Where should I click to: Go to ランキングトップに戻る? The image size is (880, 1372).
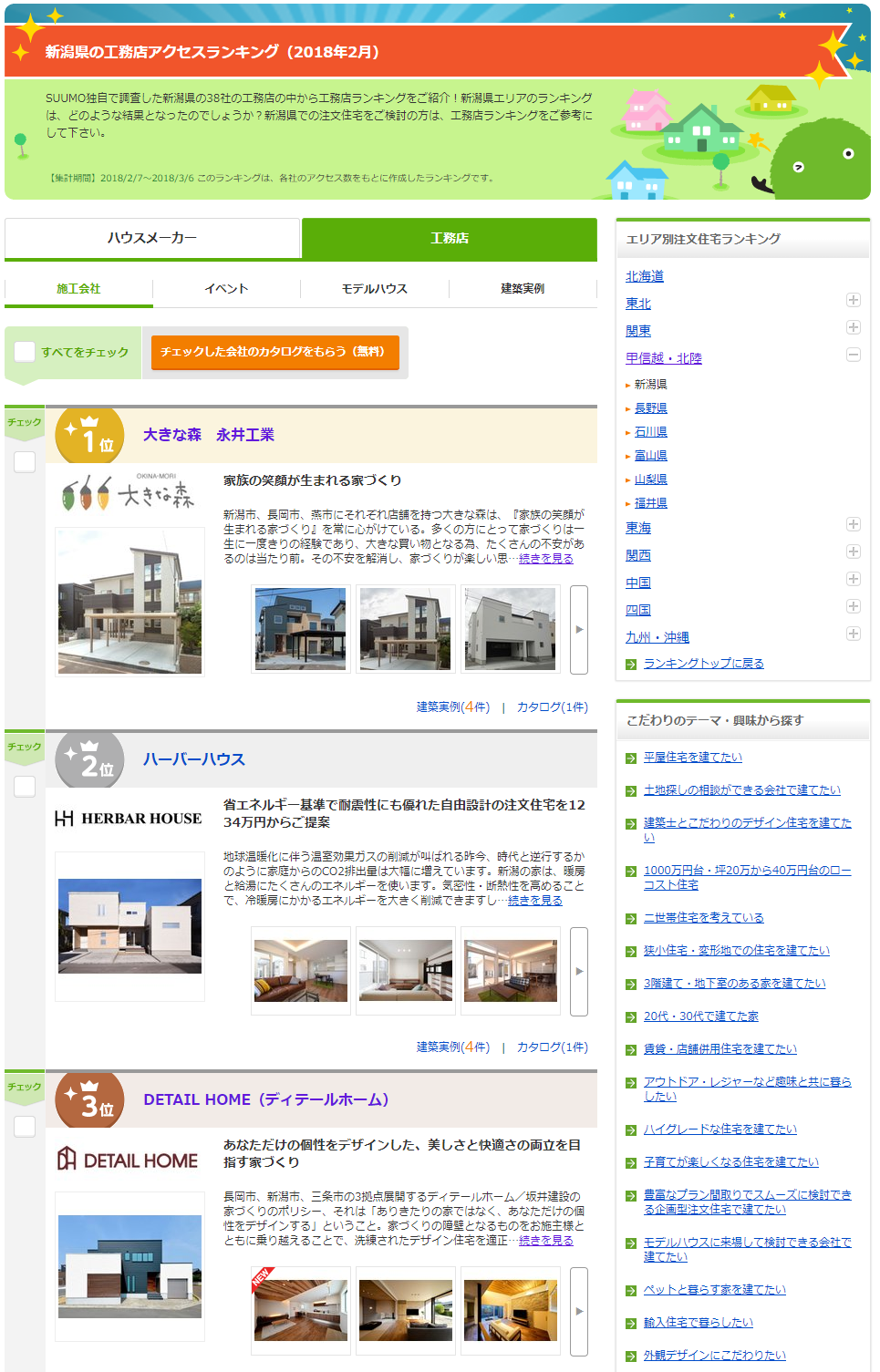(703, 664)
